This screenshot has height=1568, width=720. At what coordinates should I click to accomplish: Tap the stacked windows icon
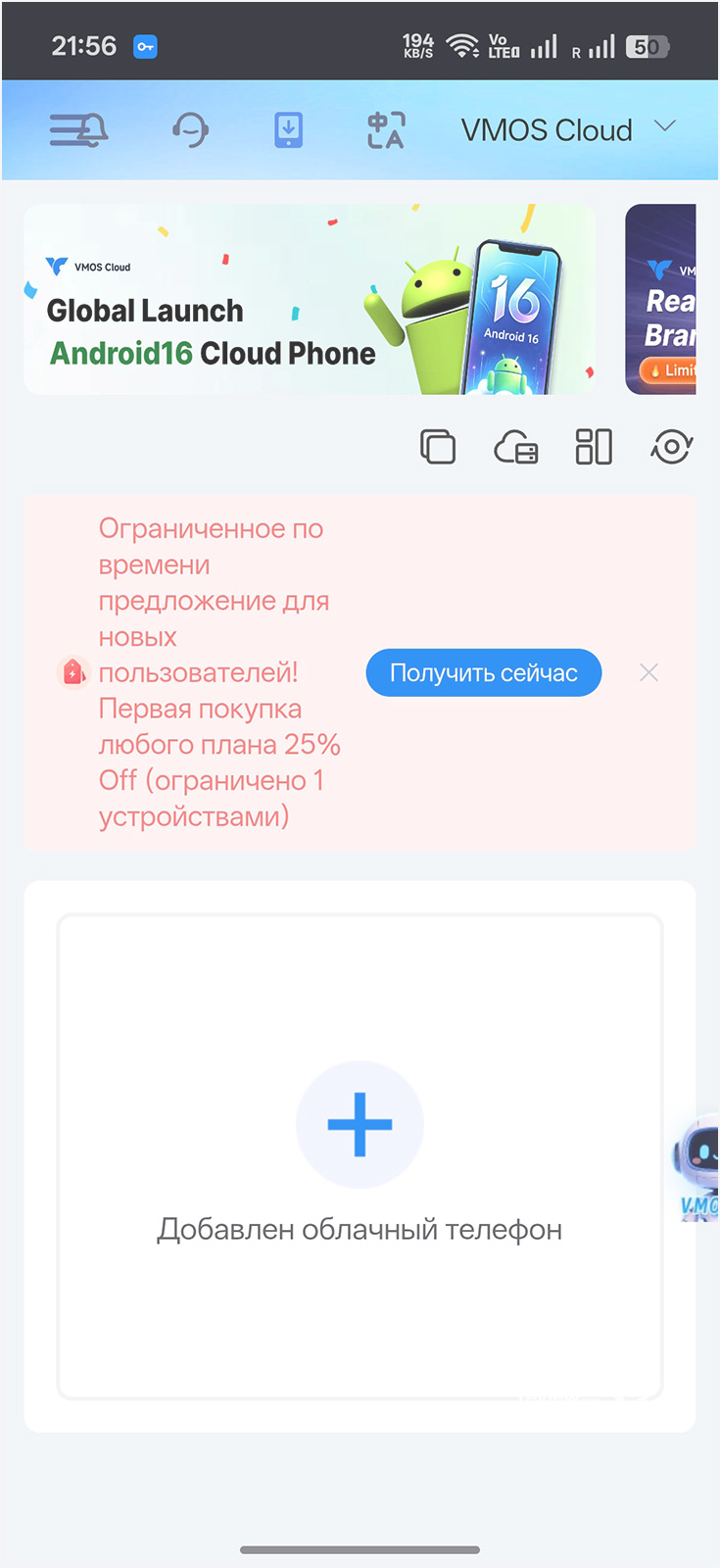pos(438,447)
